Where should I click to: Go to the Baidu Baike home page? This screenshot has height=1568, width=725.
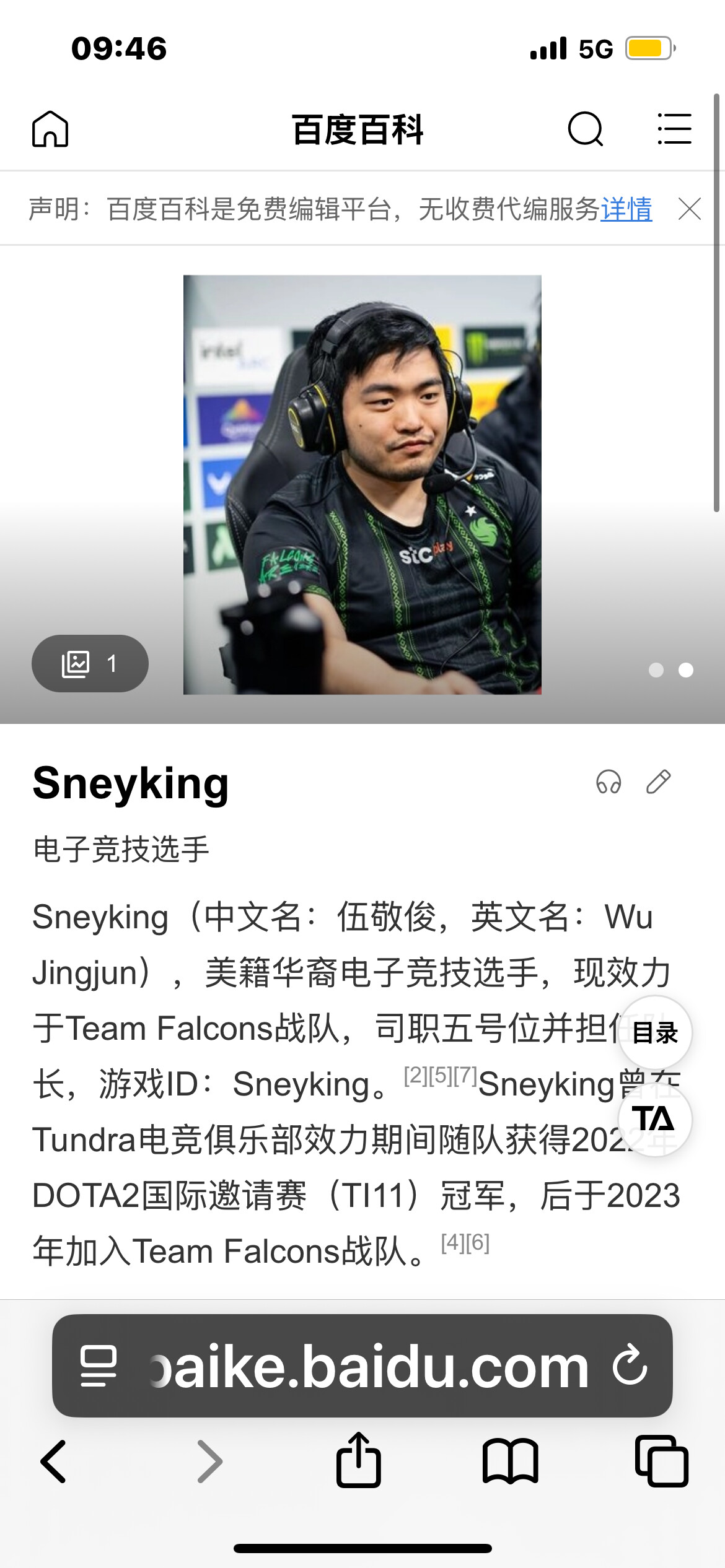50,129
